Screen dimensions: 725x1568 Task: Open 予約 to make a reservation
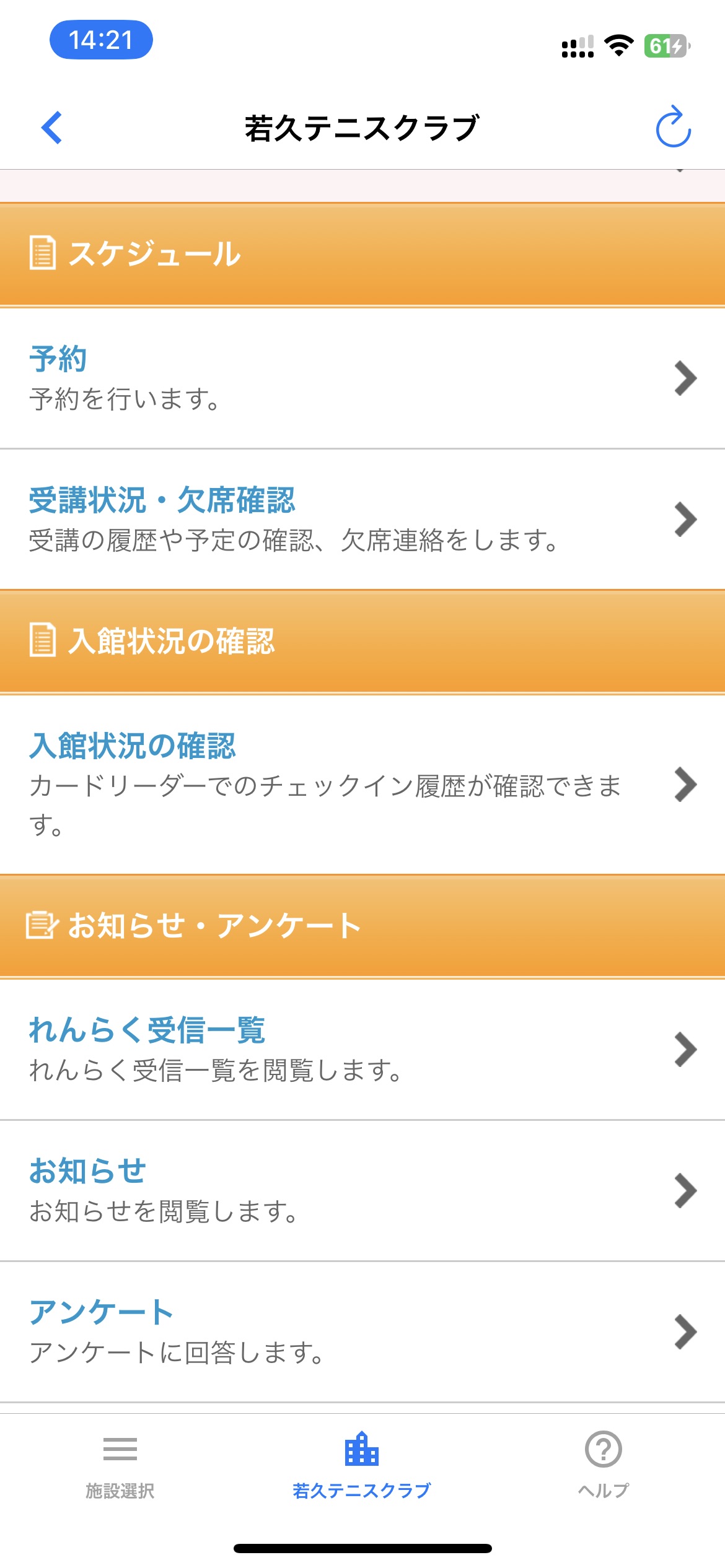click(362, 378)
